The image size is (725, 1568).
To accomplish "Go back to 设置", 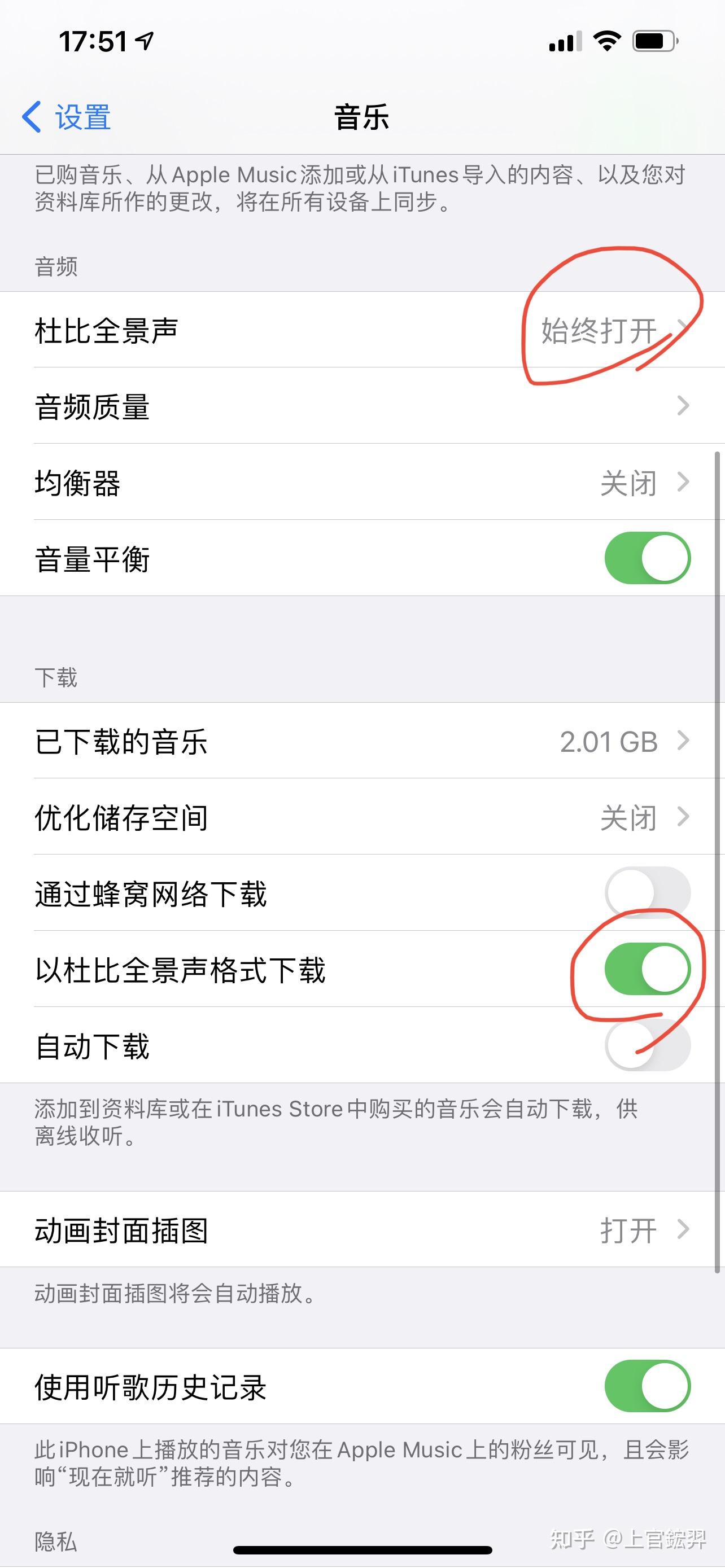I will pyautogui.click(x=67, y=117).
